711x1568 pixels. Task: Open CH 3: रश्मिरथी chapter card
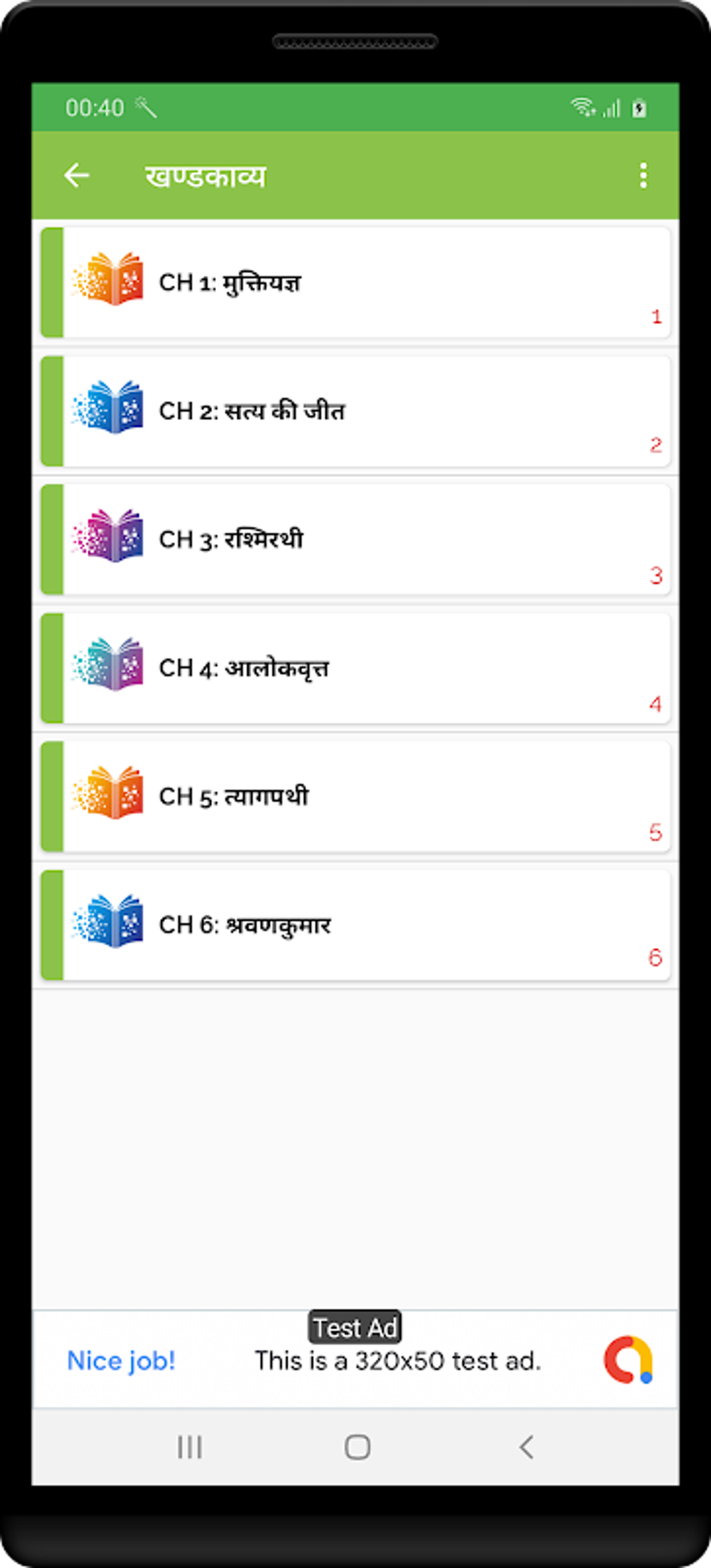click(355, 537)
